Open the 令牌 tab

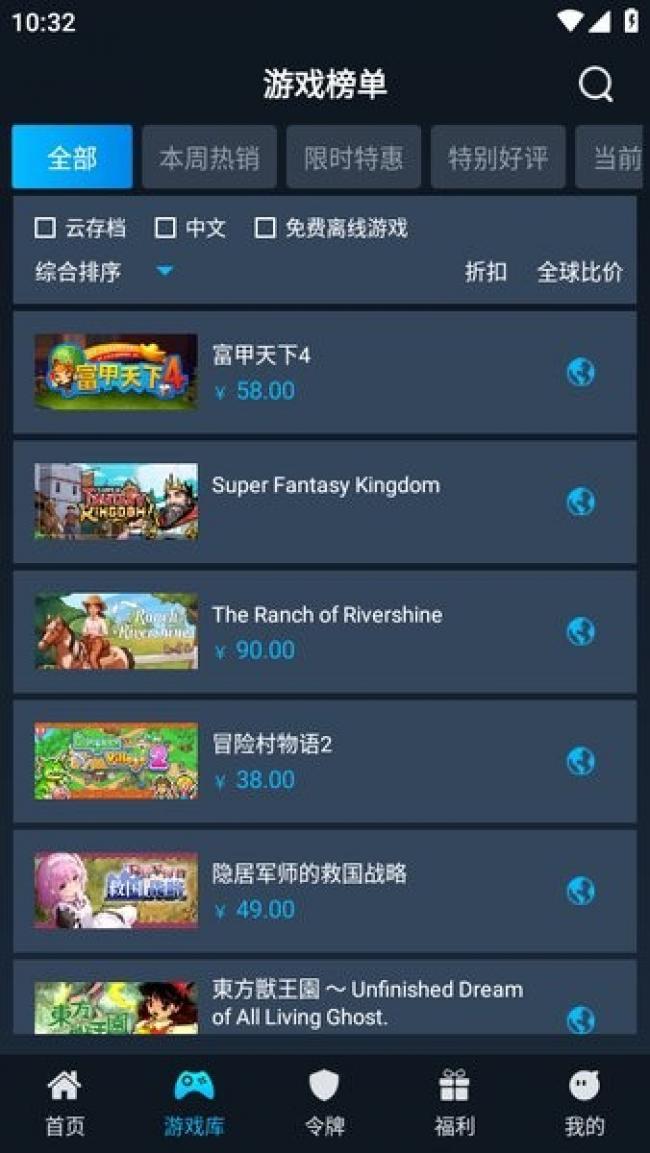pyautogui.click(x=324, y=1102)
